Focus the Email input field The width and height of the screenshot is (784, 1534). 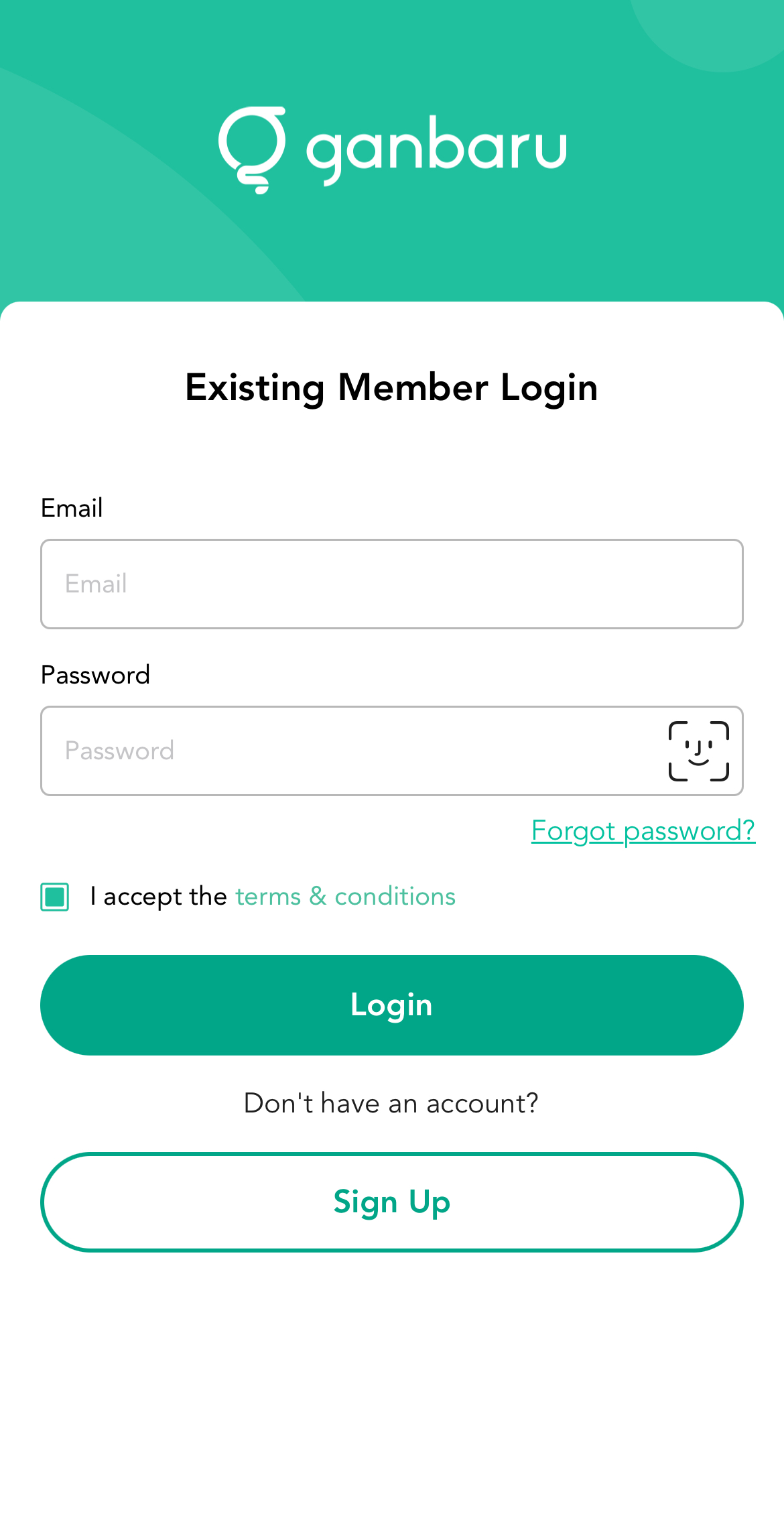[391, 584]
